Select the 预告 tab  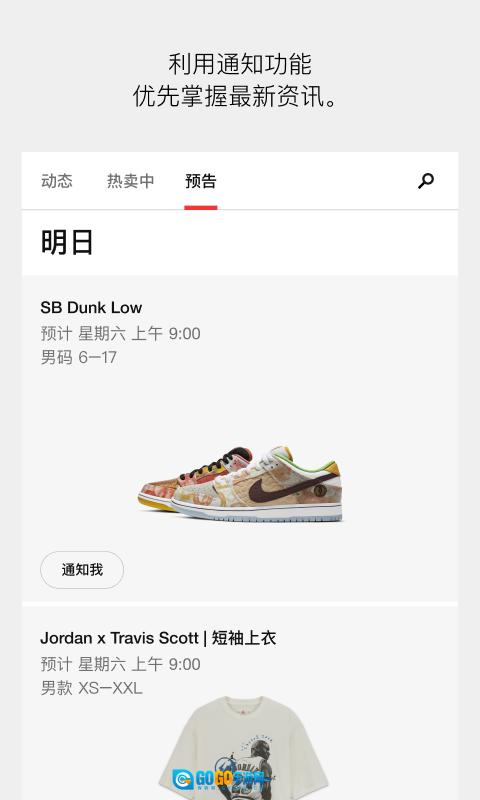pos(200,181)
